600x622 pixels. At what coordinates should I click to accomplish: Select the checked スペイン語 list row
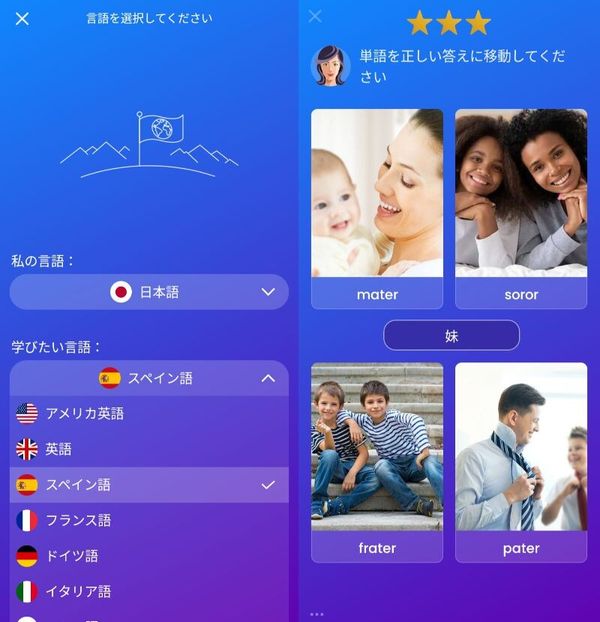click(x=149, y=485)
